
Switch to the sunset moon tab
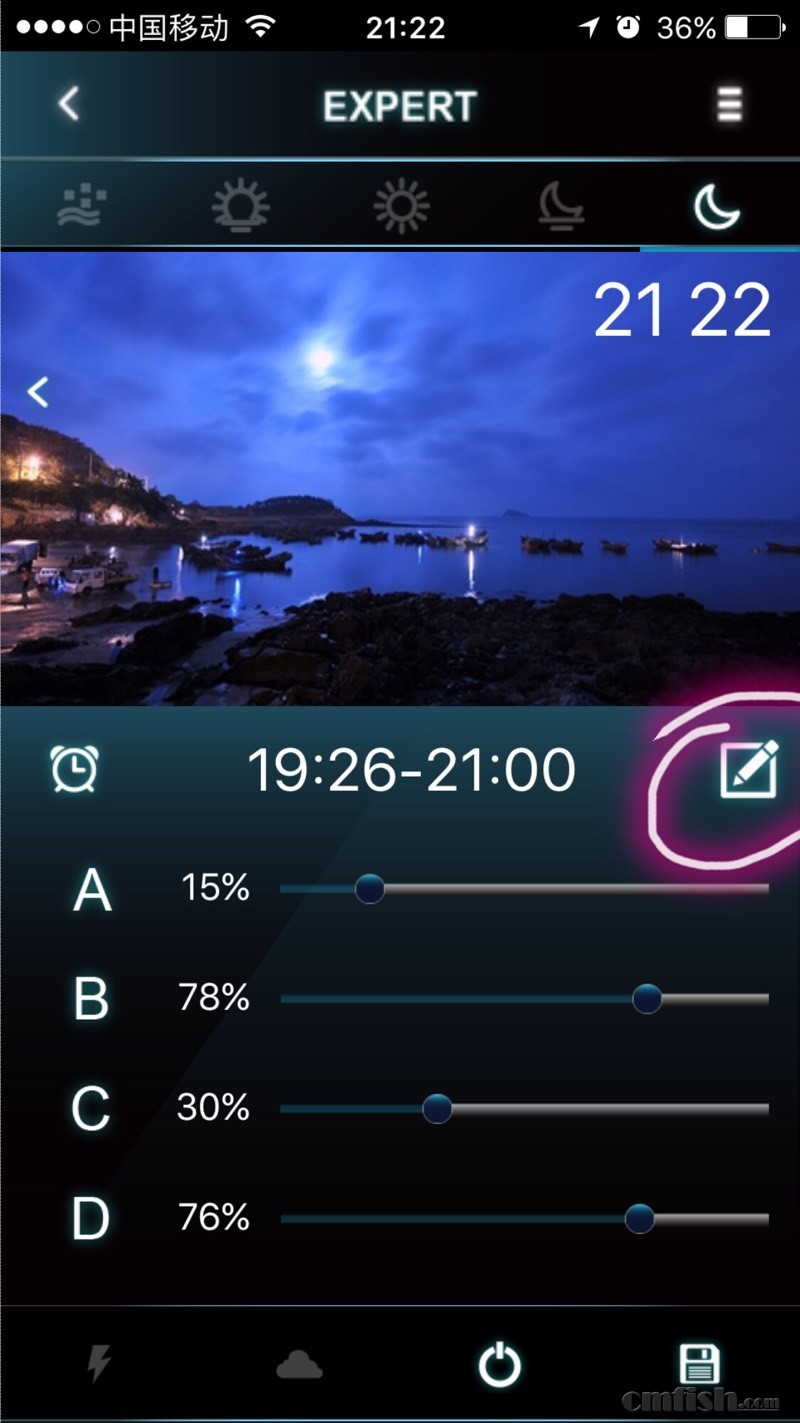pos(560,206)
